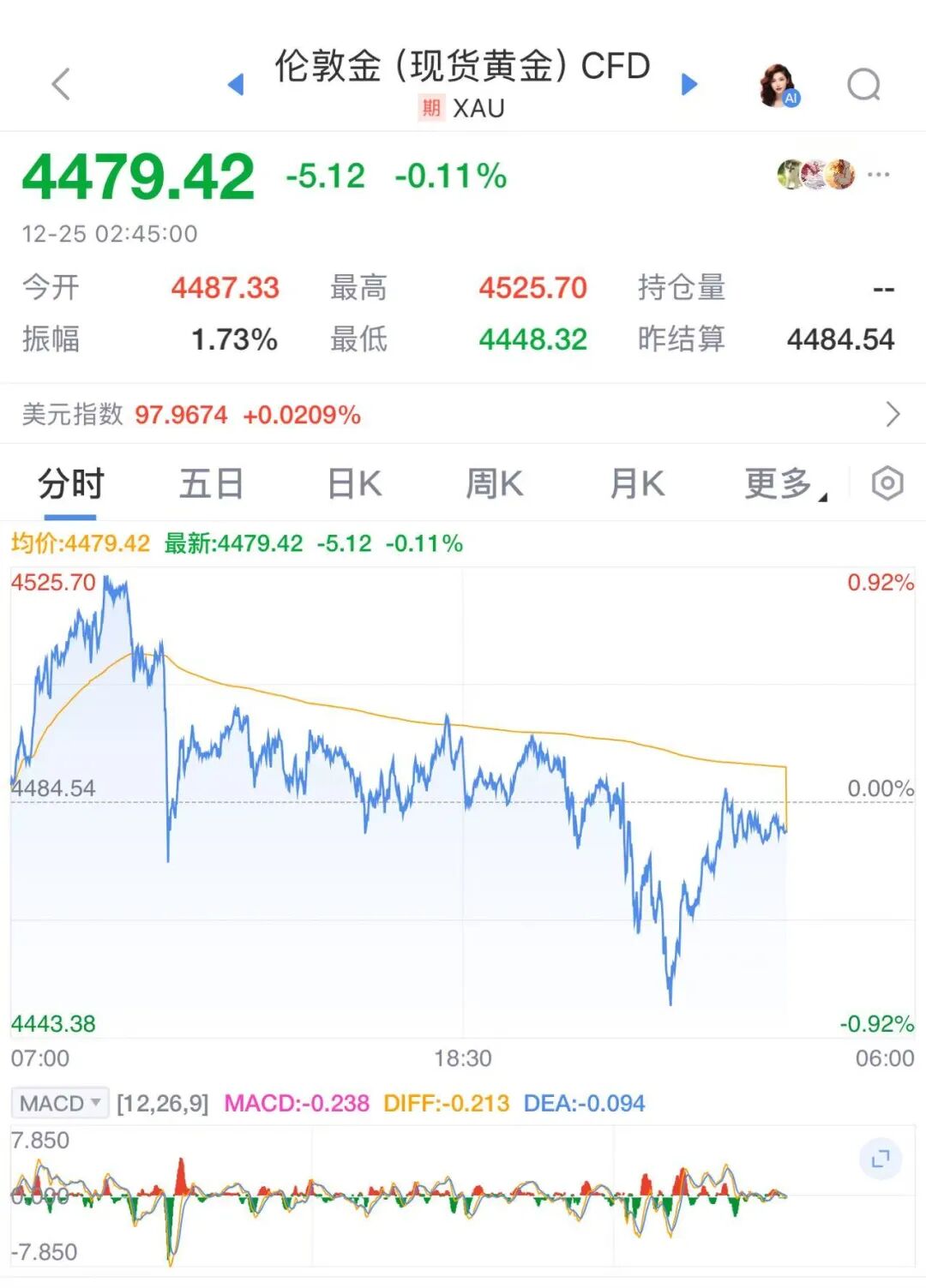The width and height of the screenshot is (926, 1288).
Task: Show the 月K chart
Action: pyautogui.click(x=636, y=484)
